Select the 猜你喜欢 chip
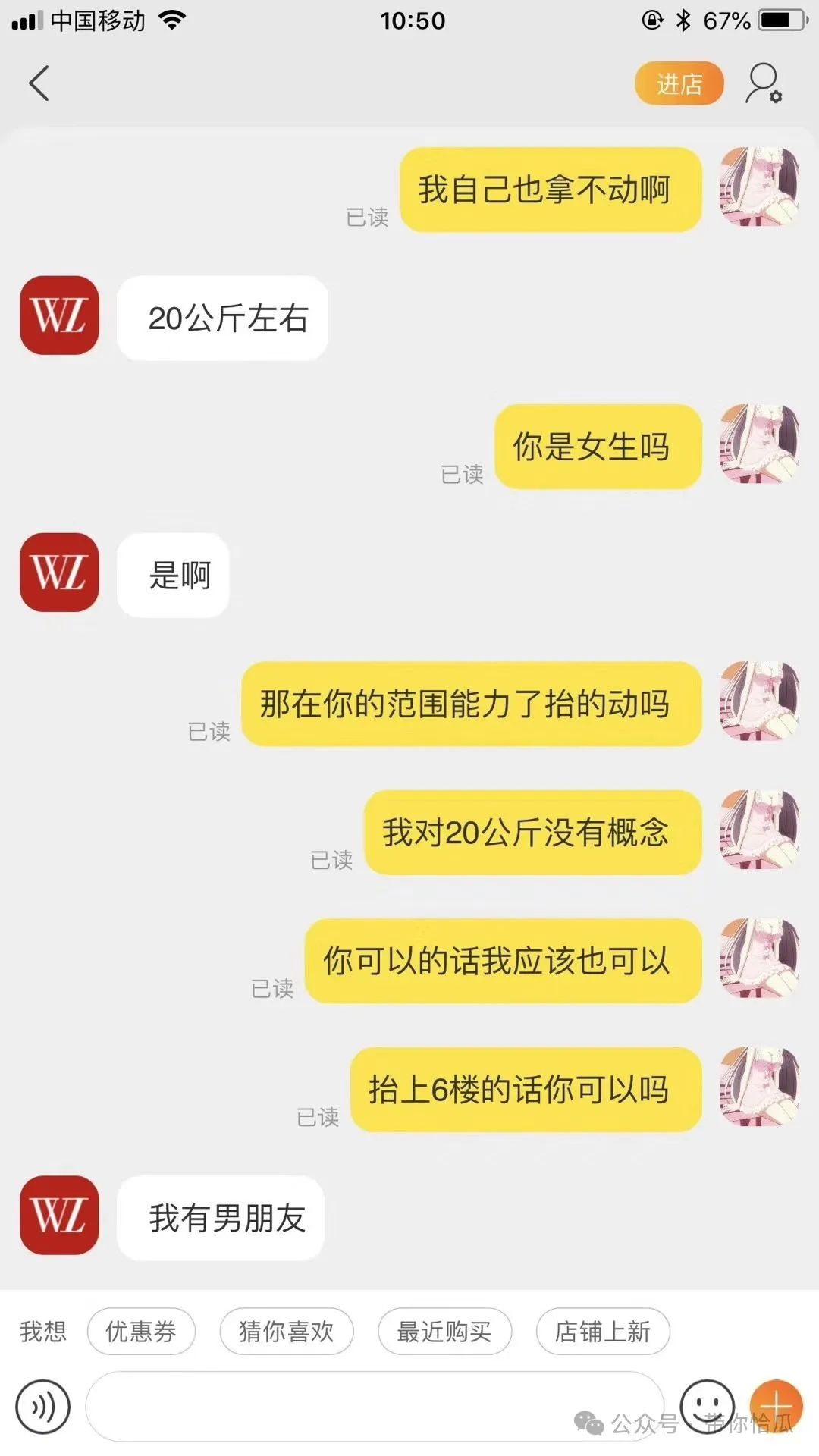819x1456 pixels. [x=287, y=1331]
